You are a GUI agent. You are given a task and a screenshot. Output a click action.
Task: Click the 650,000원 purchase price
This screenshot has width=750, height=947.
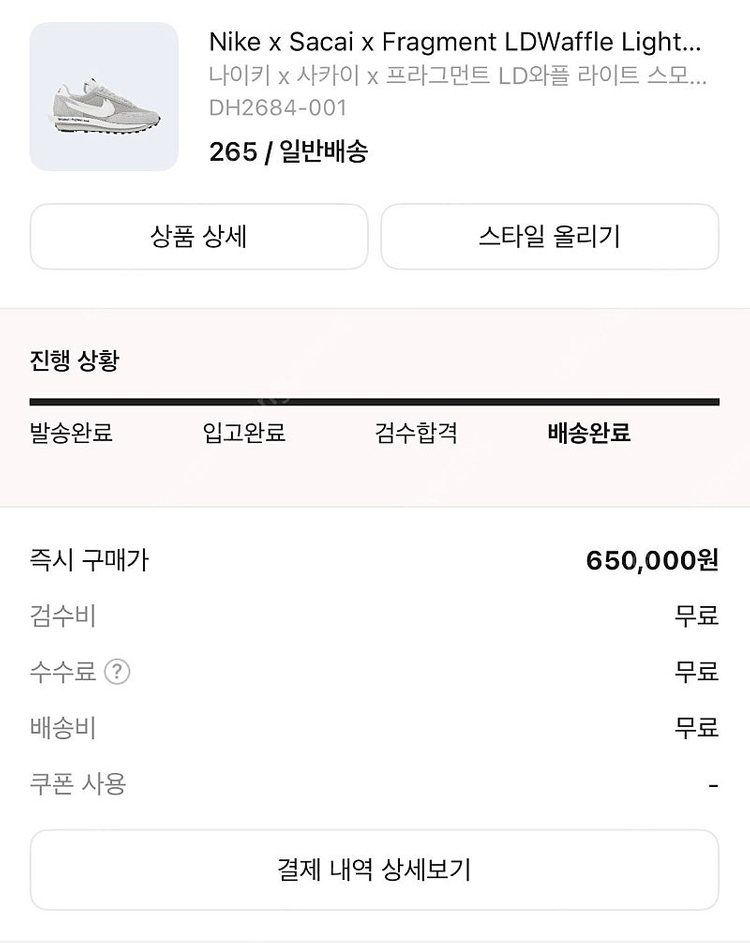pyautogui.click(x=650, y=561)
